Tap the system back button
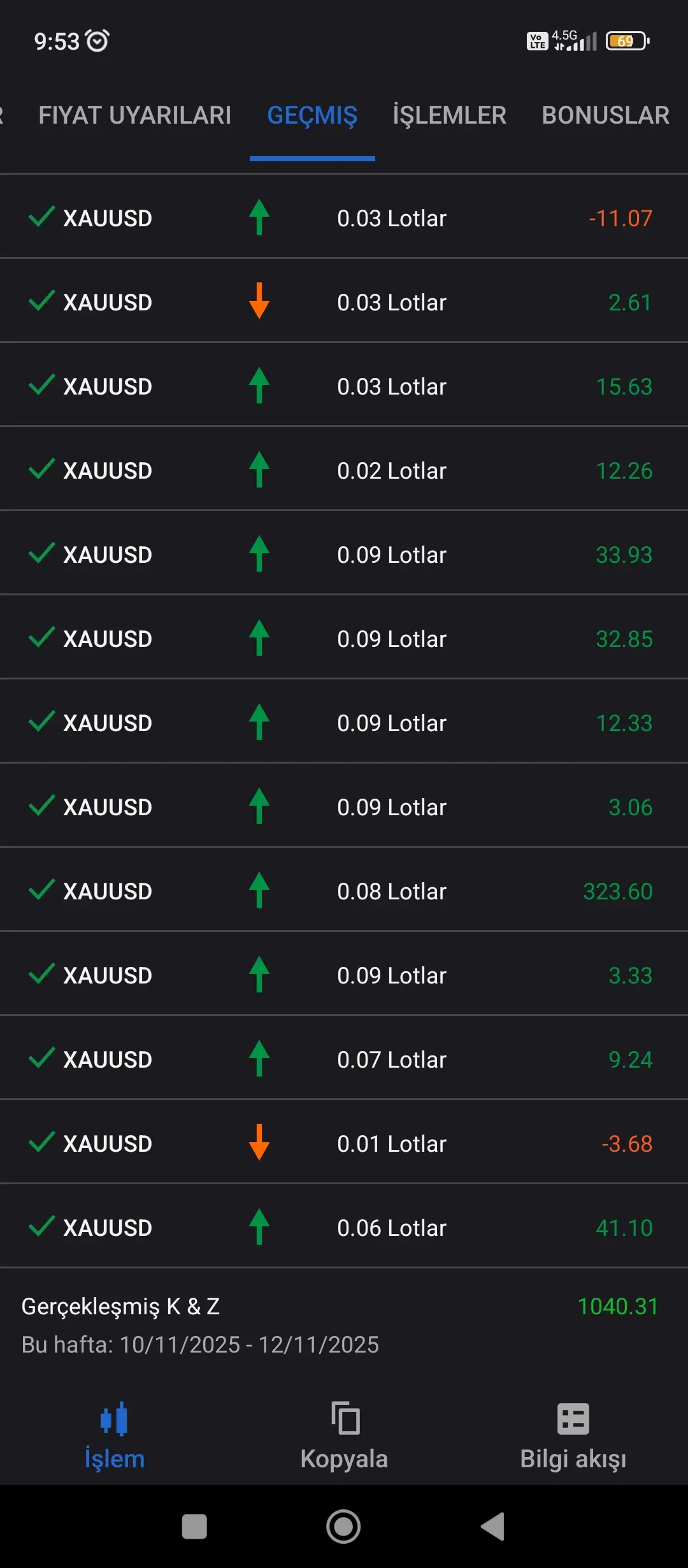688x1568 pixels. pyautogui.click(x=492, y=1527)
